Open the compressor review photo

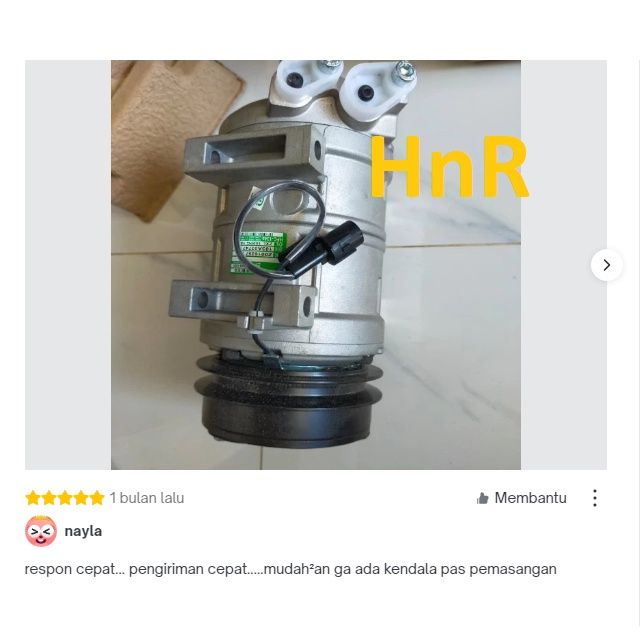coord(315,265)
